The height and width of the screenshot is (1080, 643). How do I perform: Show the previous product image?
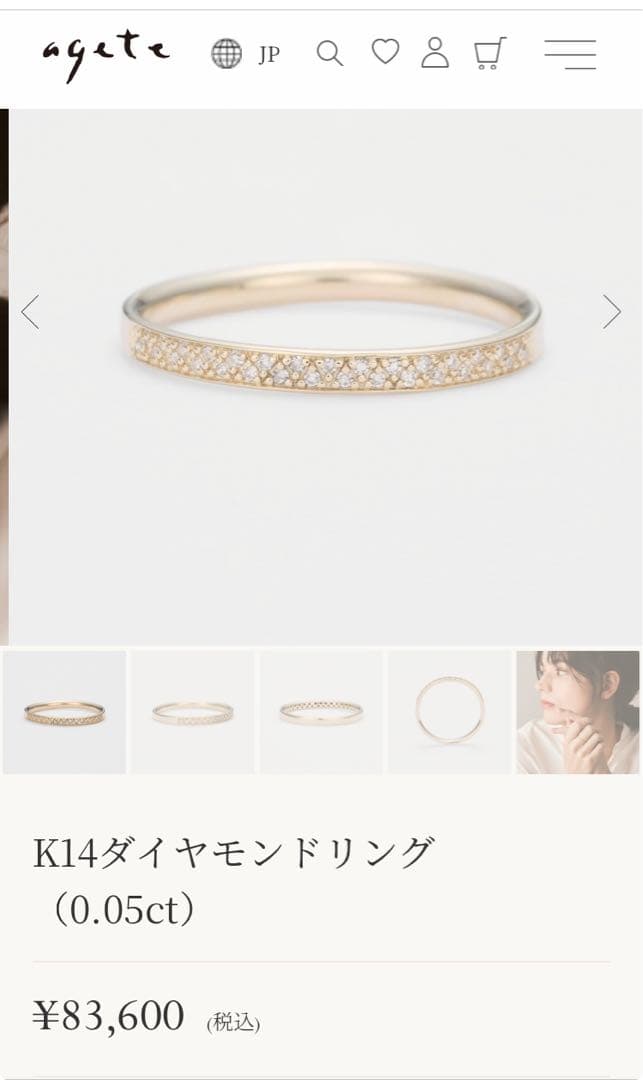click(x=31, y=312)
